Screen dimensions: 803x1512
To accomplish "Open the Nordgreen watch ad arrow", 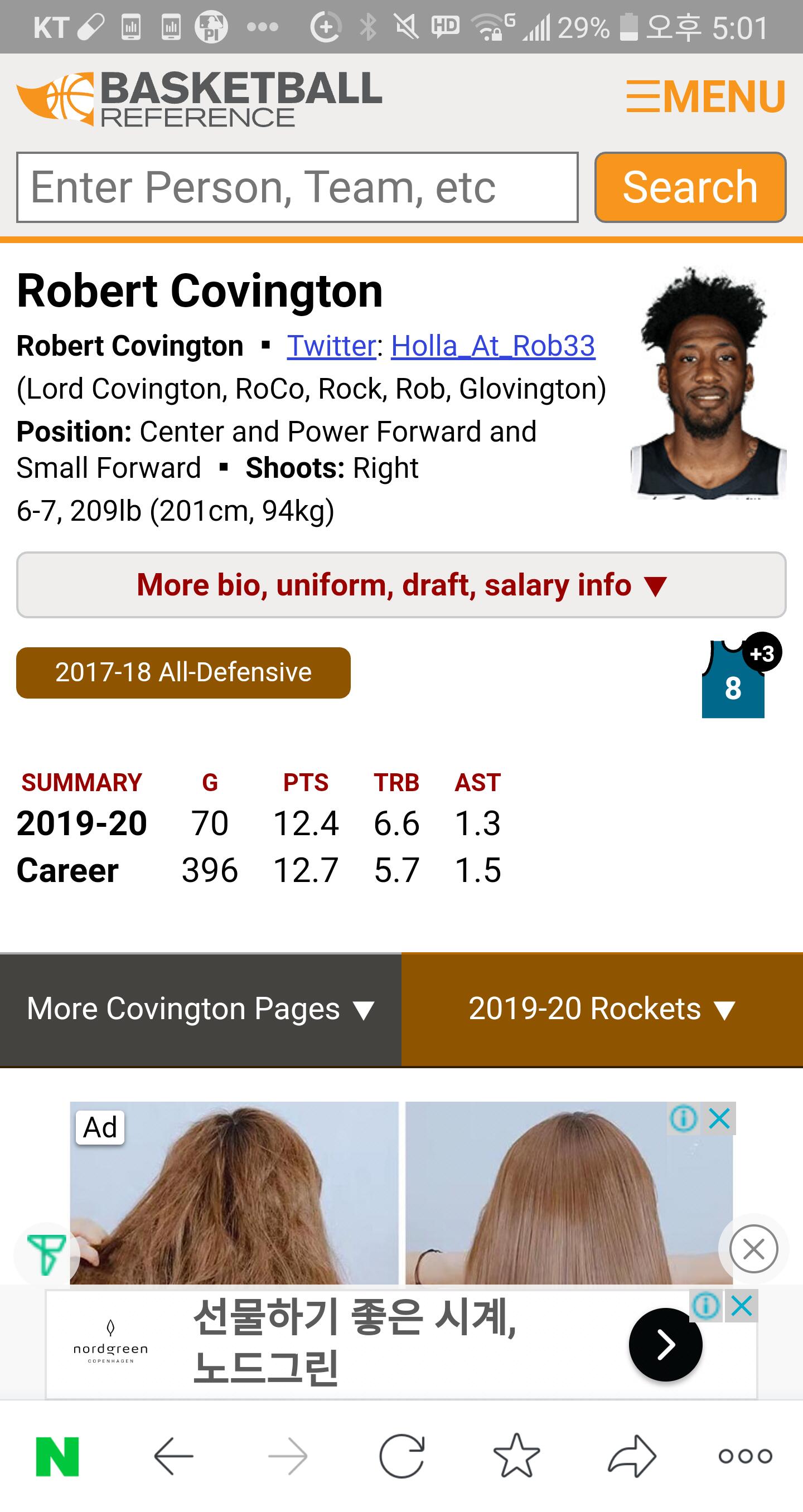I will 665,1344.
